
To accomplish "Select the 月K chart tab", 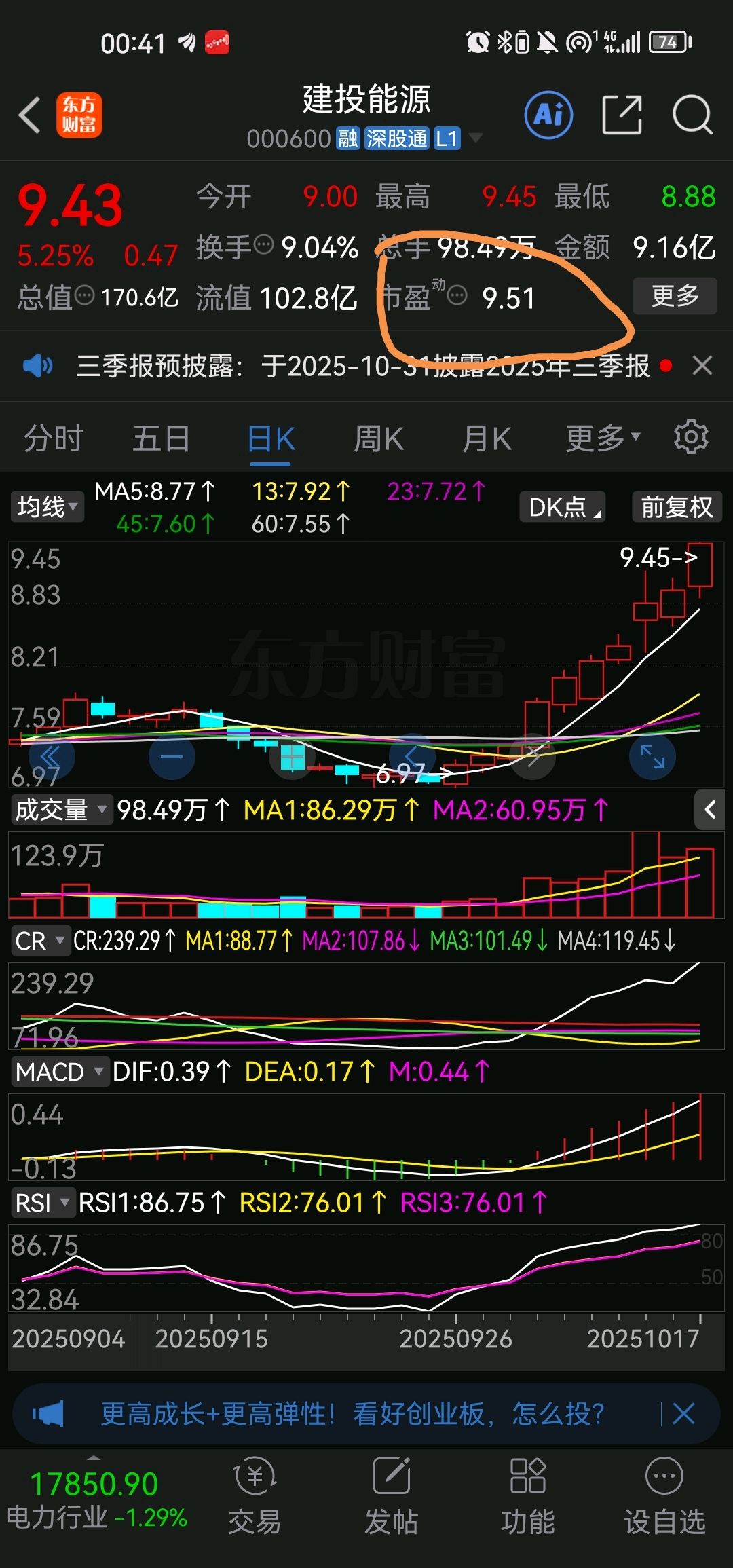I will click(x=487, y=438).
